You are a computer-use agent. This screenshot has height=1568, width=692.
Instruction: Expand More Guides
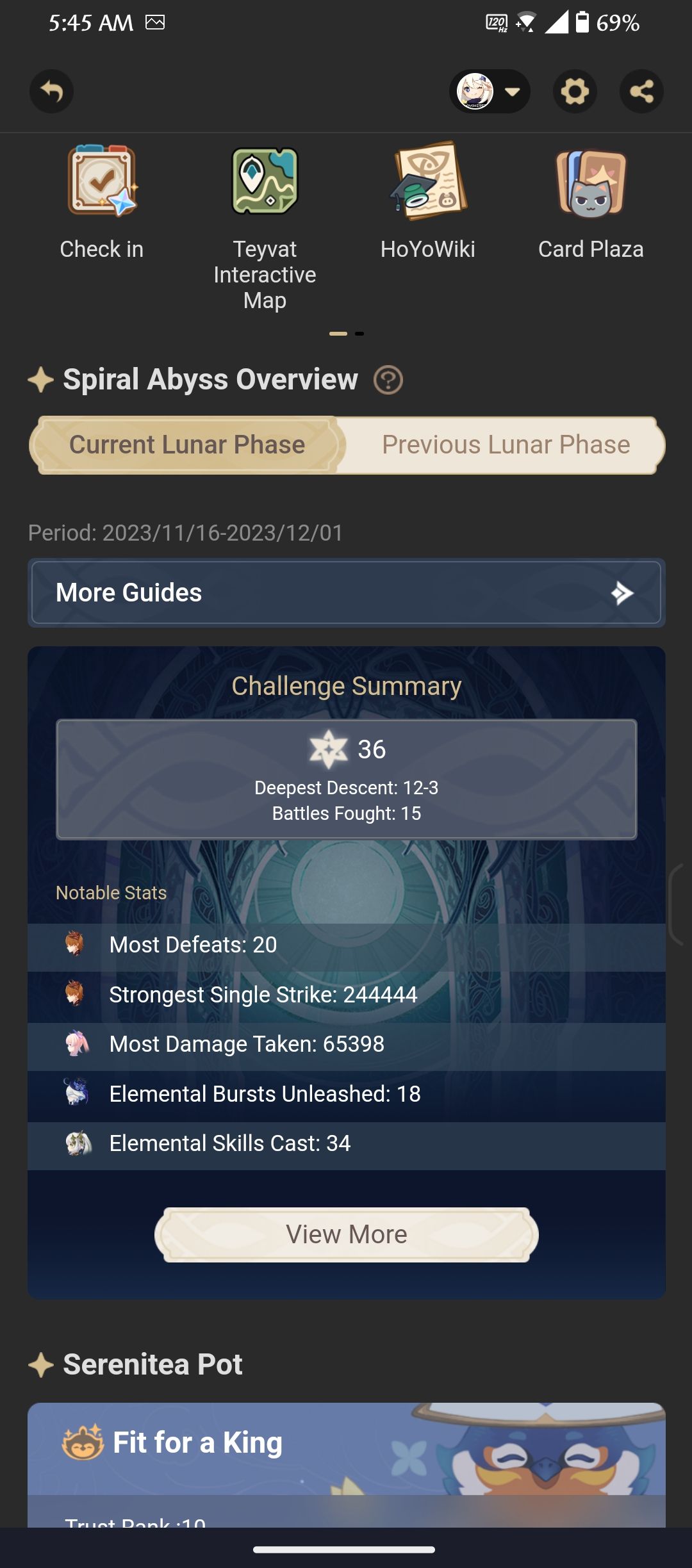(x=346, y=592)
